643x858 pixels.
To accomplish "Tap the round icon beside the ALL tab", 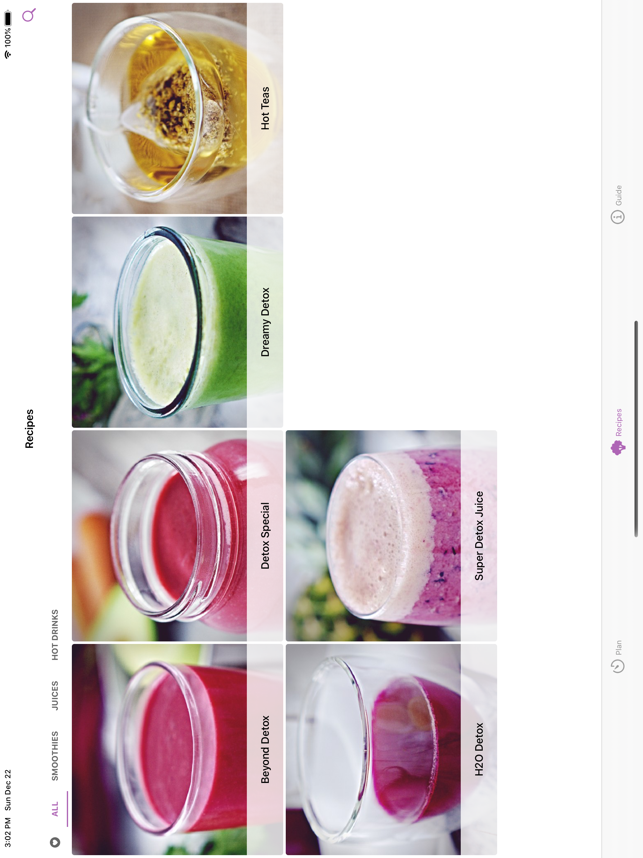I will coord(55,842).
